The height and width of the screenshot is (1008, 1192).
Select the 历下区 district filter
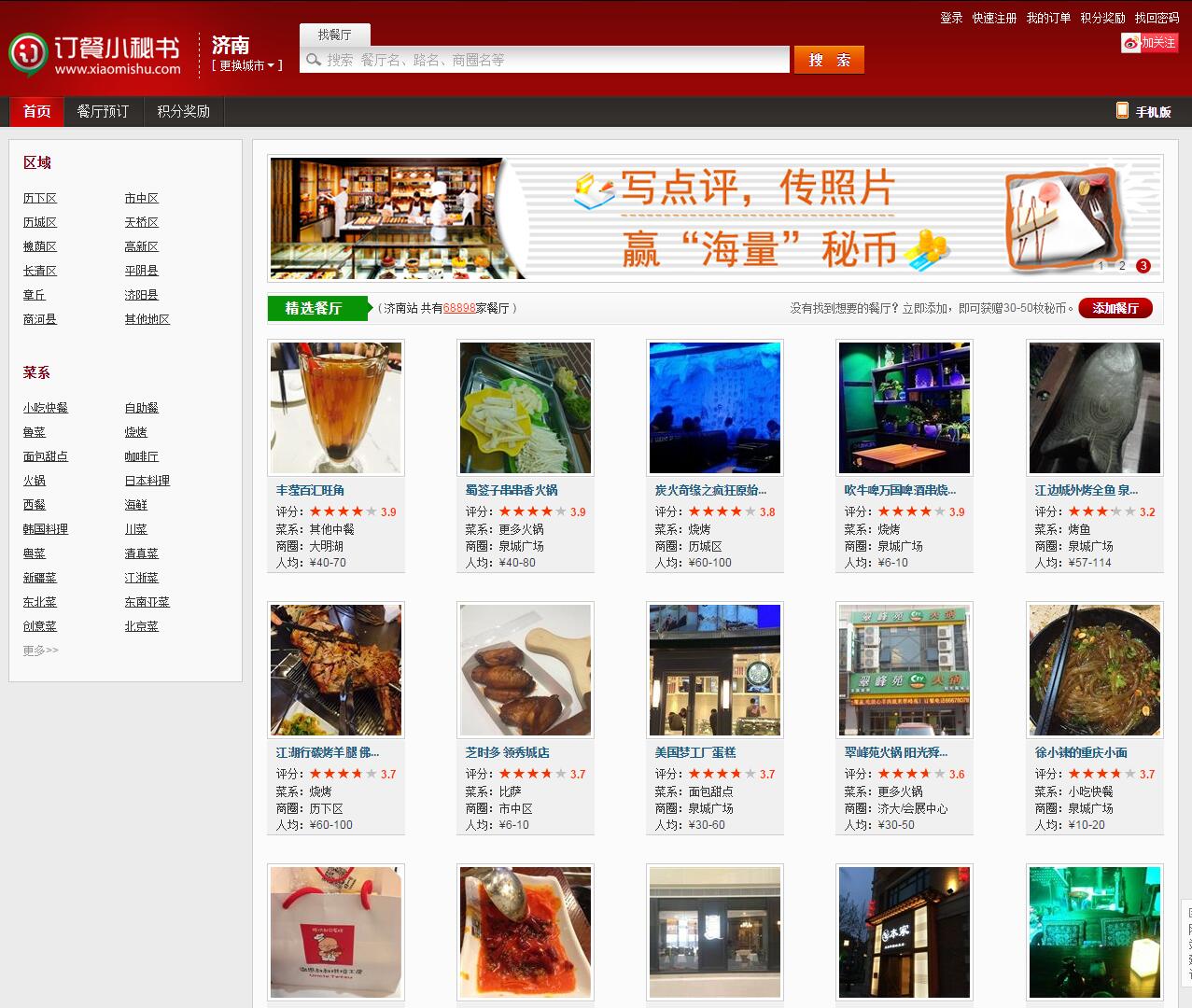40,198
